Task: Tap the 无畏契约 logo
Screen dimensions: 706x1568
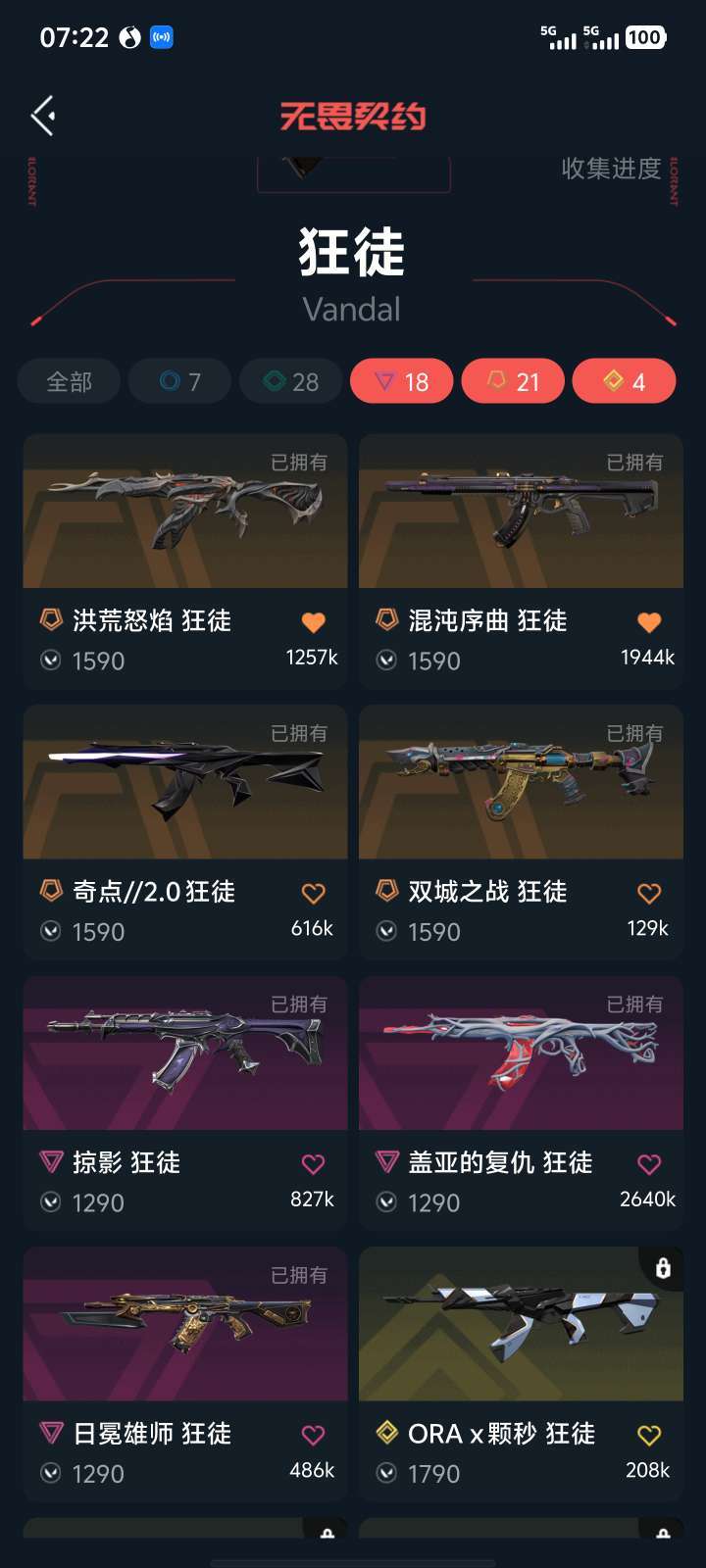Action: click(x=353, y=114)
